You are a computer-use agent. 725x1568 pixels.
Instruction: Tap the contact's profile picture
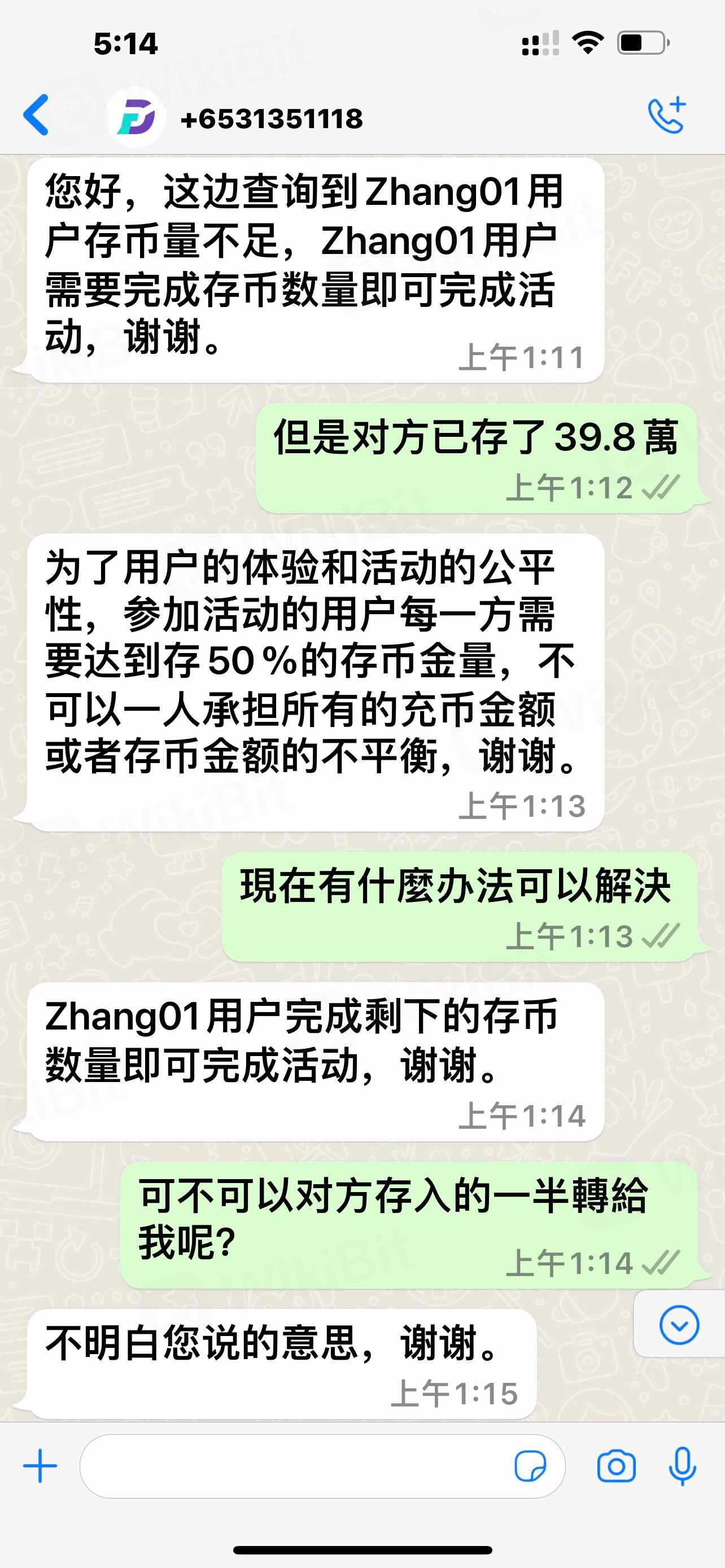(135, 116)
